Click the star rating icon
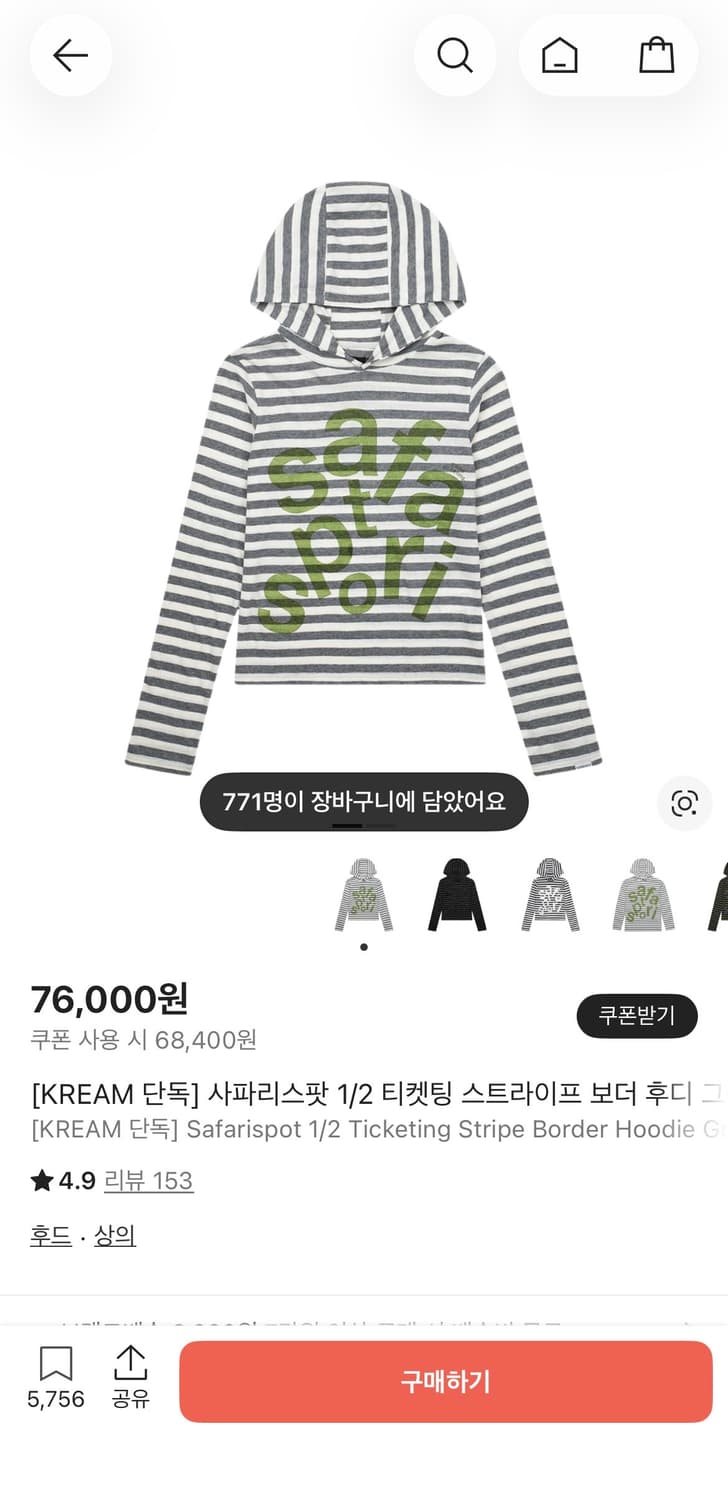The image size is (728, 1500). [42, 1181]
